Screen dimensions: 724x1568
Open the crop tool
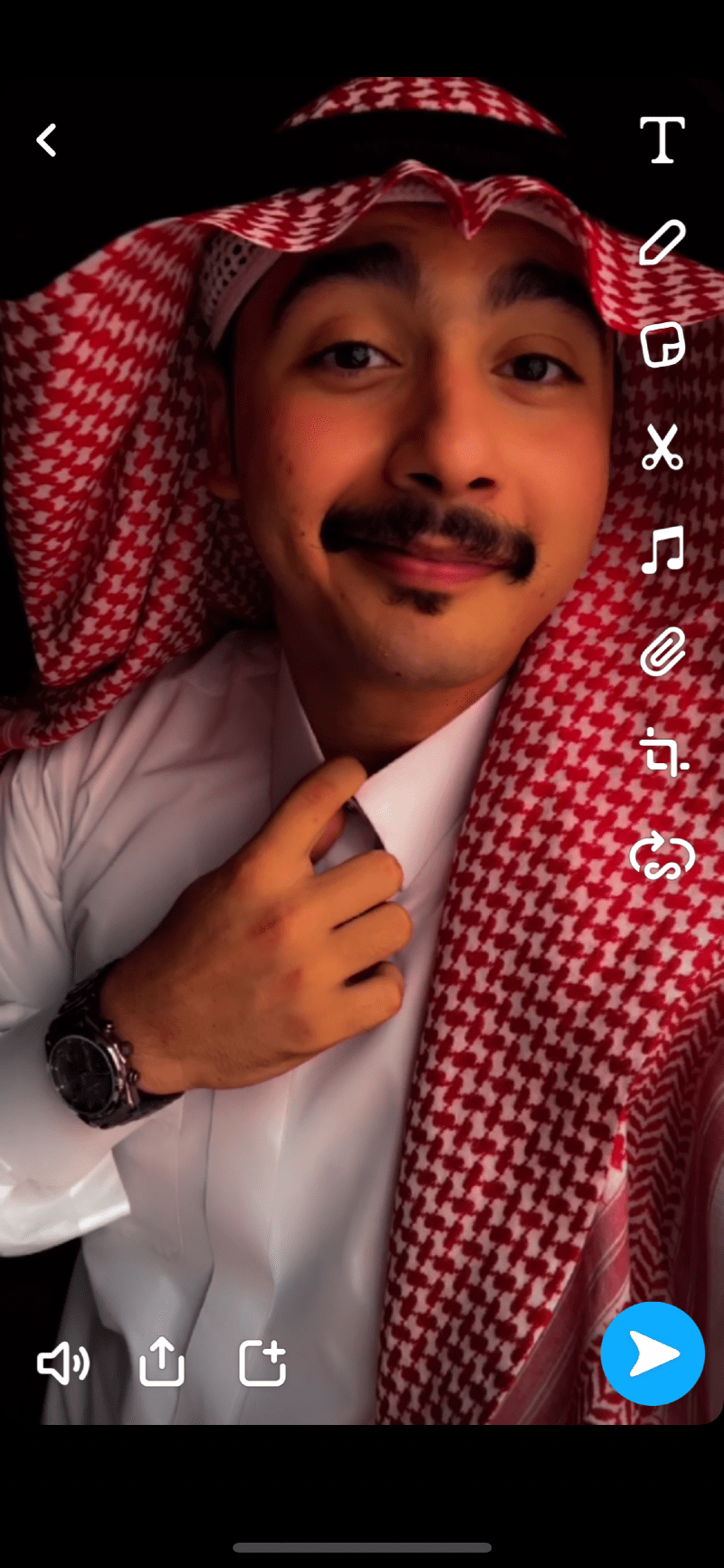(662, 754)
